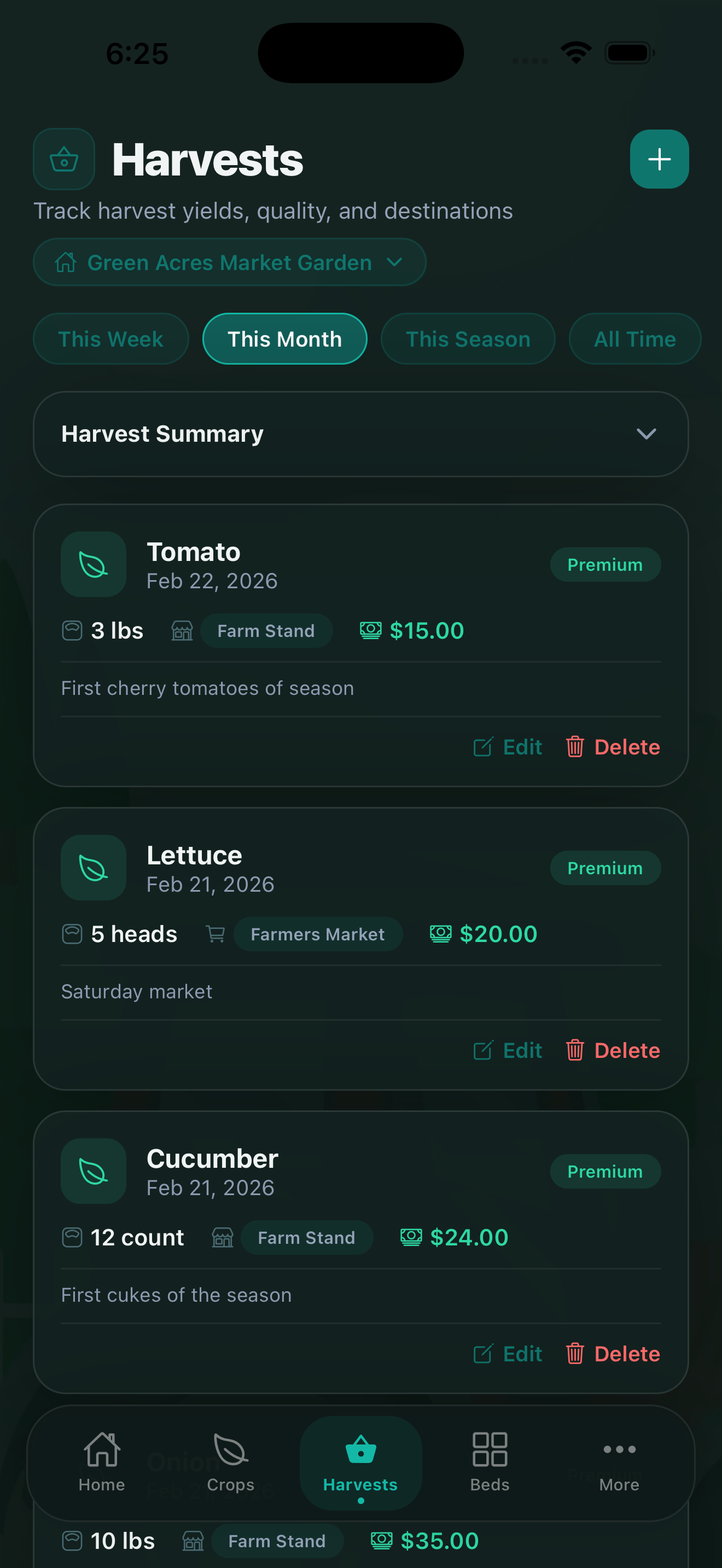Open the Green Acres Market Garden farm selector
722x1568 pixels.
[x=229, y=262]
